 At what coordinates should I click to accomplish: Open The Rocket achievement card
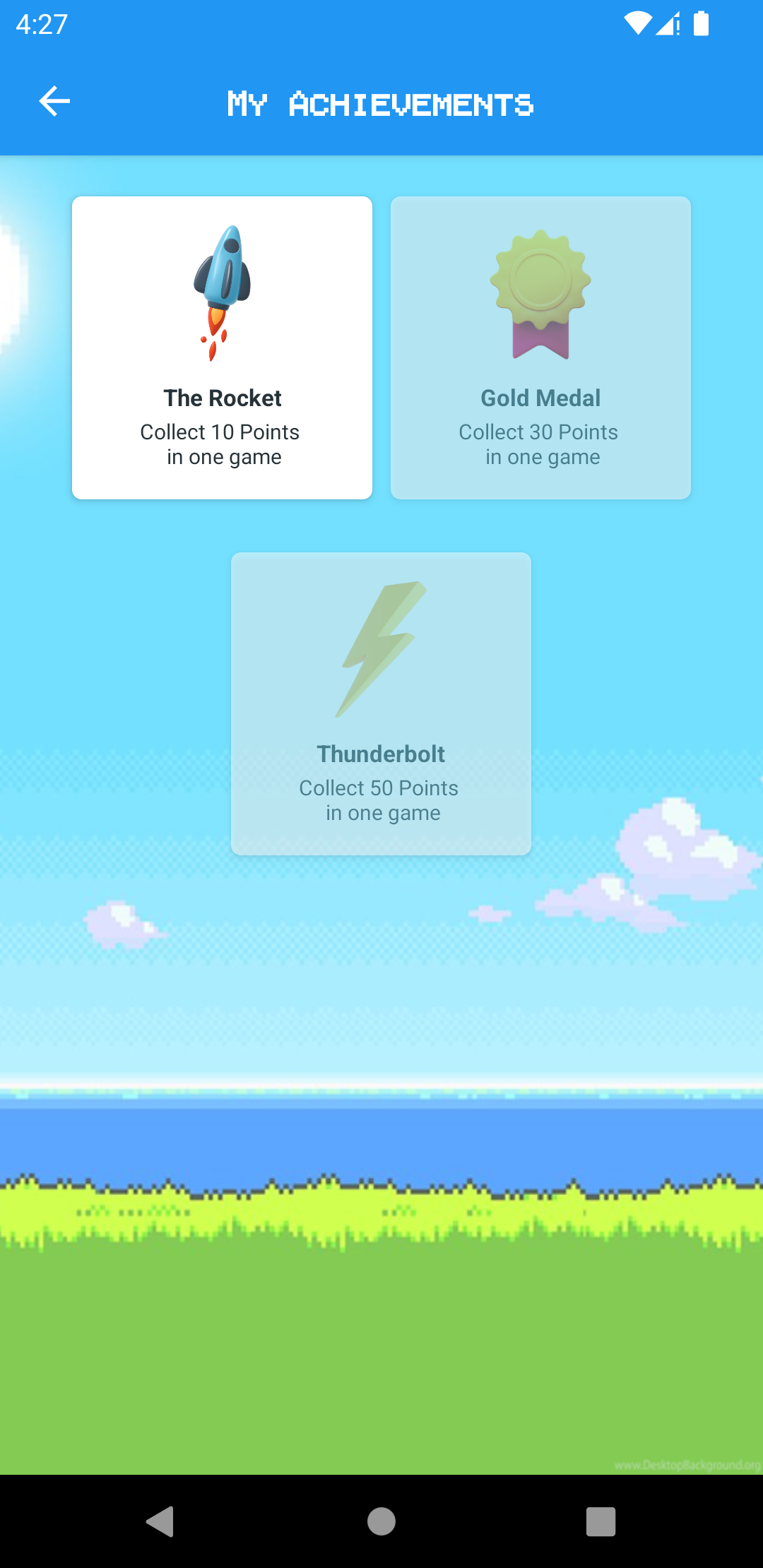(222, 348)
